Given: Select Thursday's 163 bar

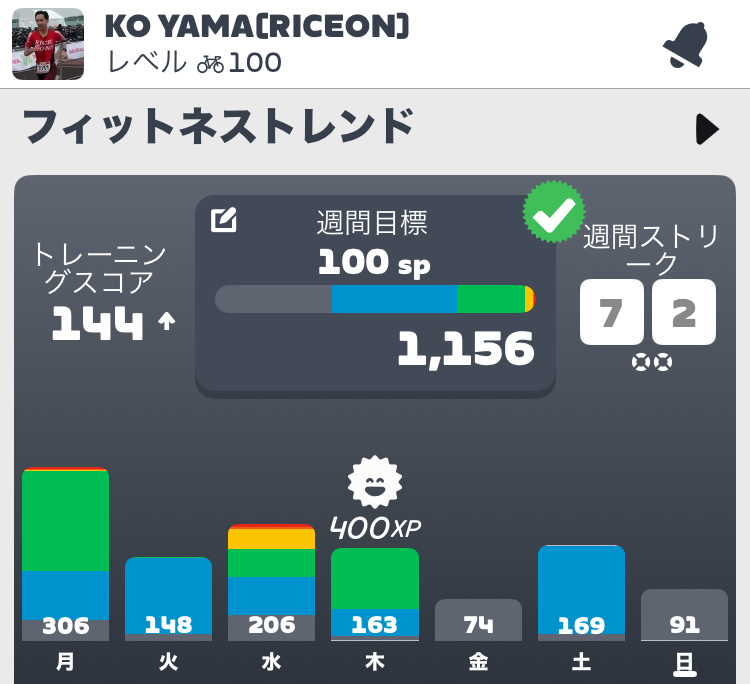Looking at the screenshot, I should click(x=375, y=594).
